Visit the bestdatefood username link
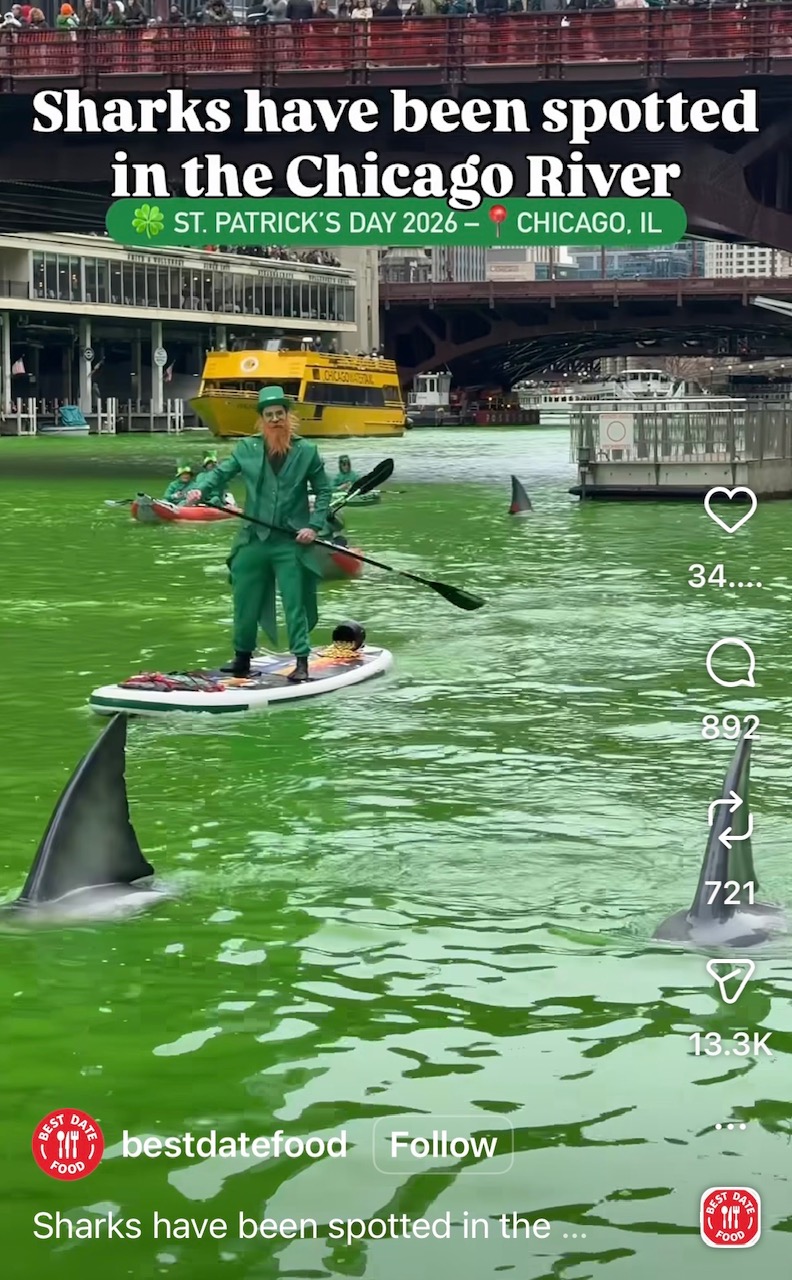 234,1145
